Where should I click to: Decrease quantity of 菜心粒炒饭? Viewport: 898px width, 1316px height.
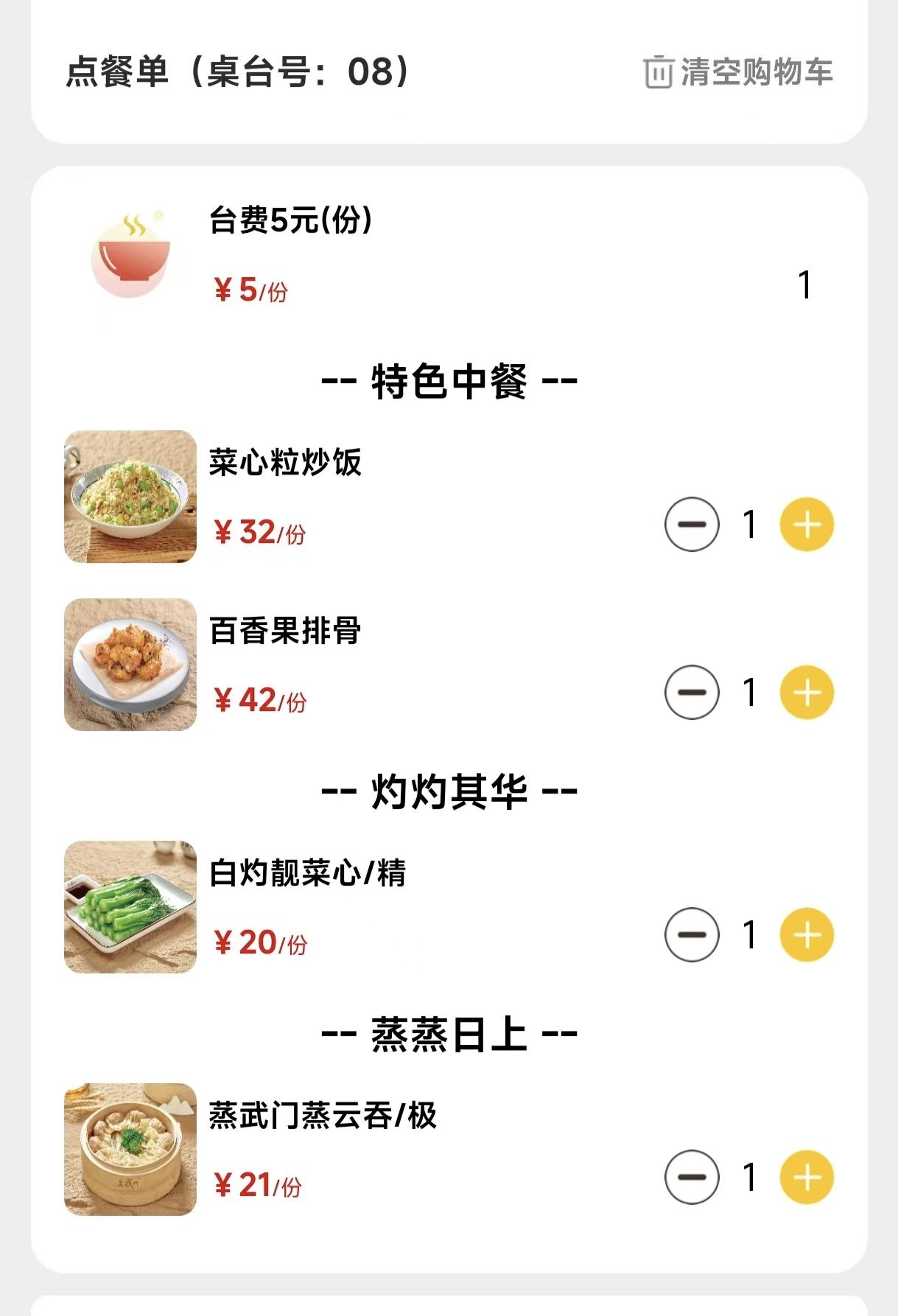coord(691,525)
